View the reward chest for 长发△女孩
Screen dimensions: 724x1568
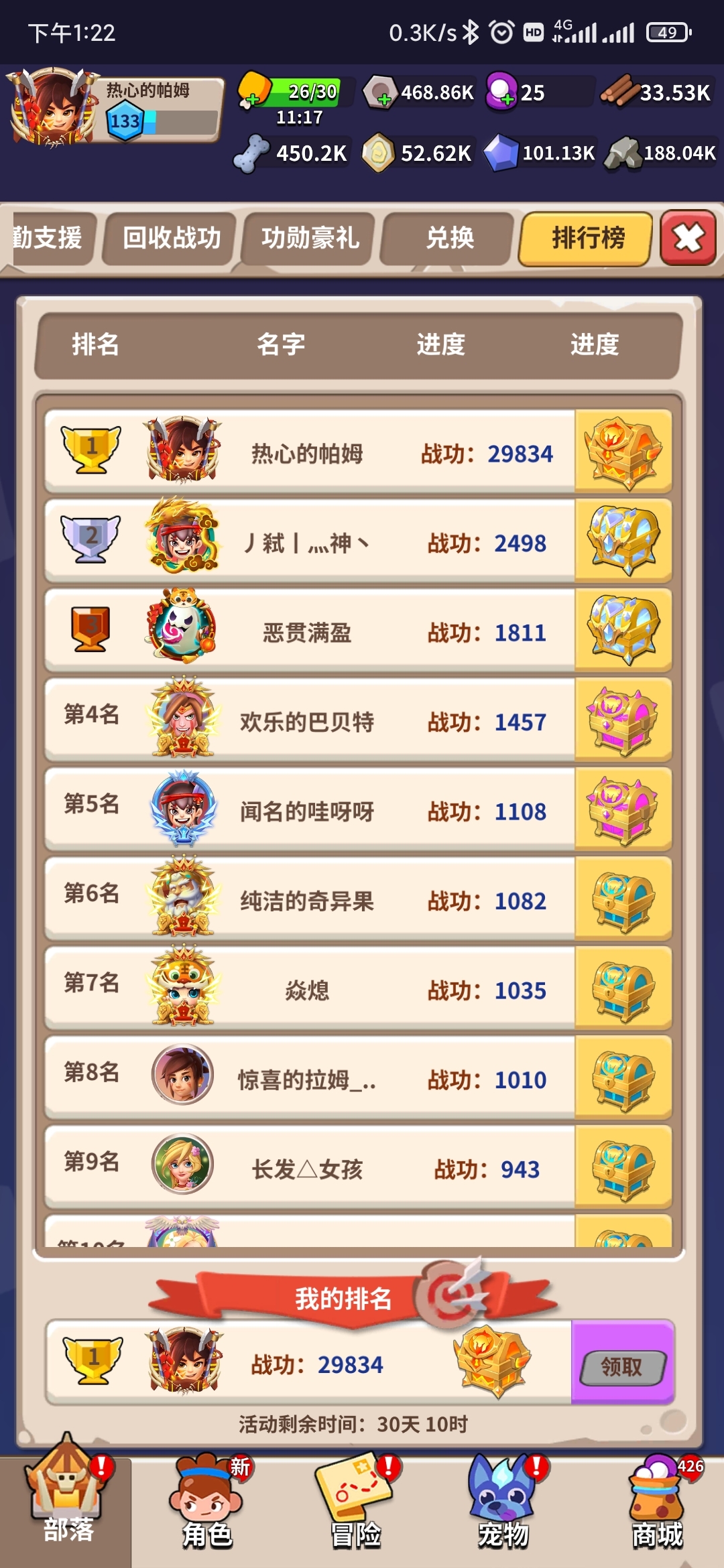click(x=623, y=1169)
